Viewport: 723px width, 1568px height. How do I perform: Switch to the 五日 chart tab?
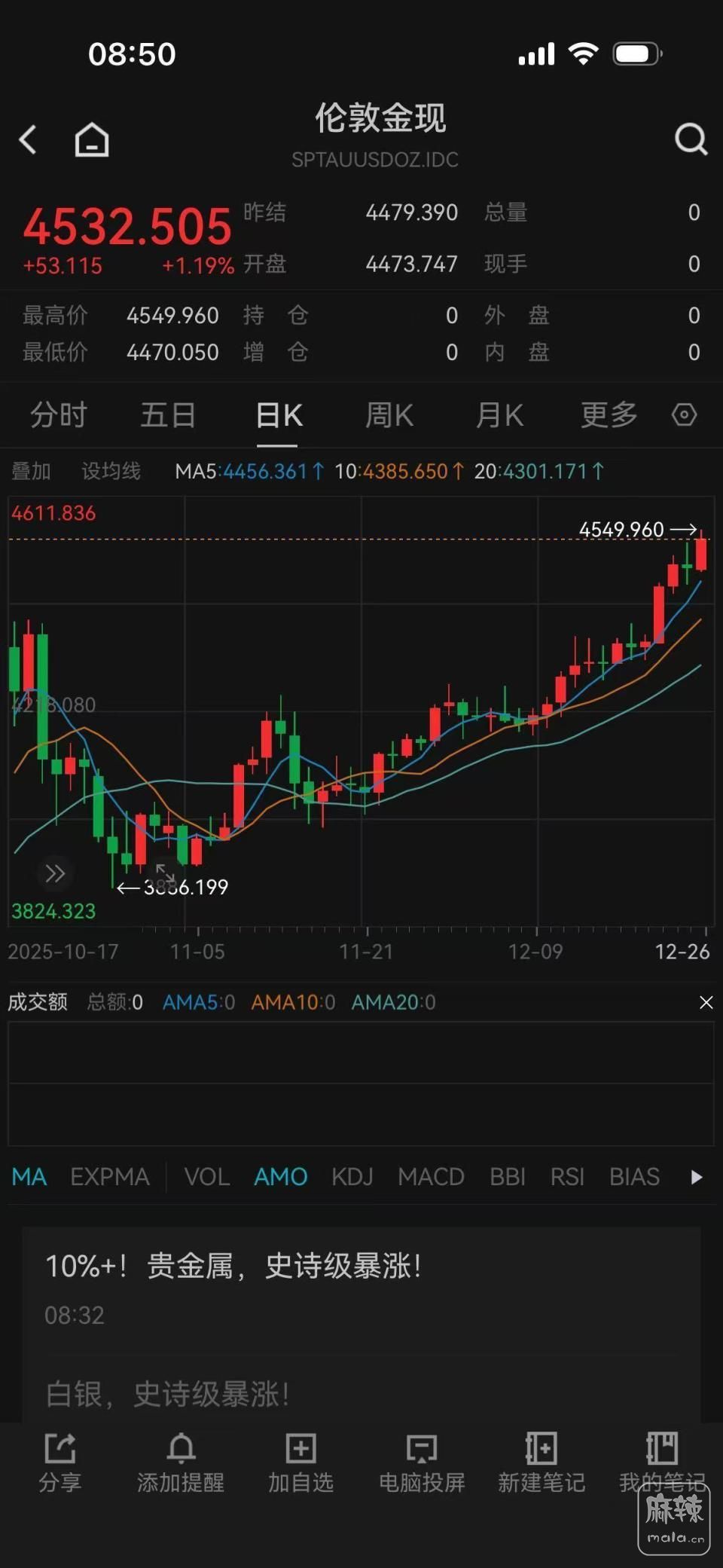coord(168,415)
